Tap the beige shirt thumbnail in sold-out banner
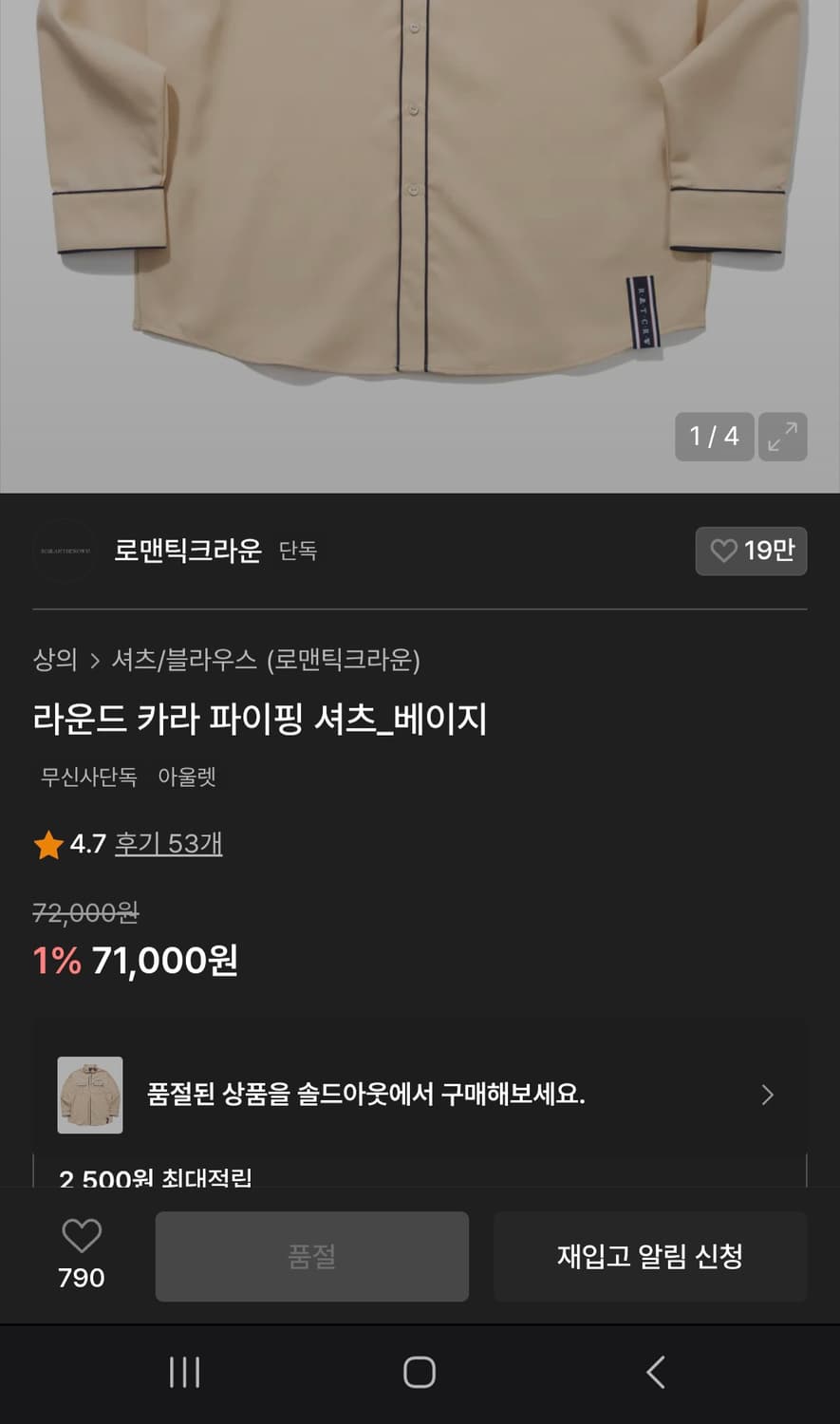Viewport: 840px width, 1424px height. pyautogui.click(x=90, y=1095)
